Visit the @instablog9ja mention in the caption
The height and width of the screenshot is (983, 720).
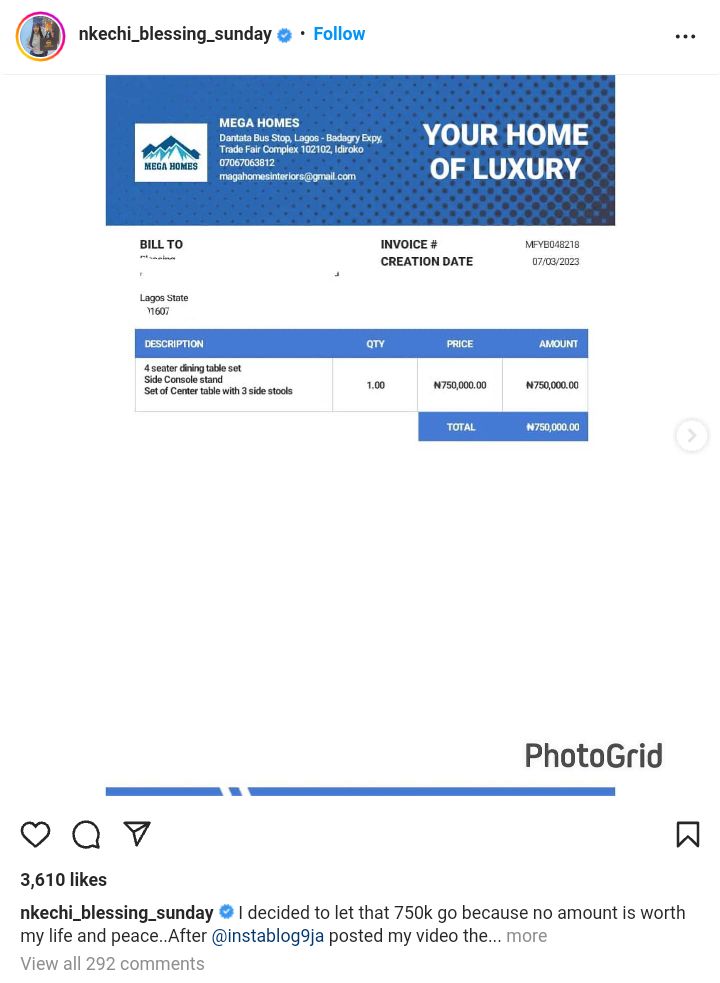[x=267, y=936]
